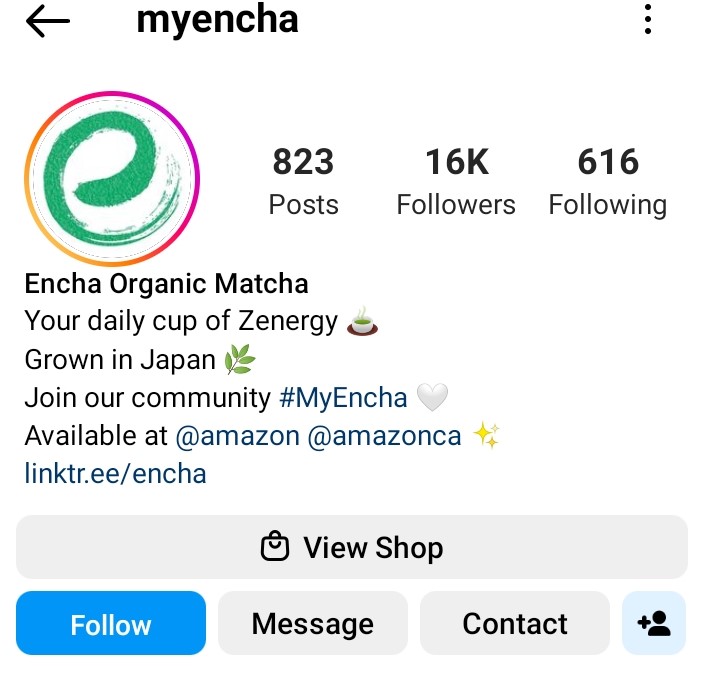Open the three-dot overflow menu

pos(648,20)
